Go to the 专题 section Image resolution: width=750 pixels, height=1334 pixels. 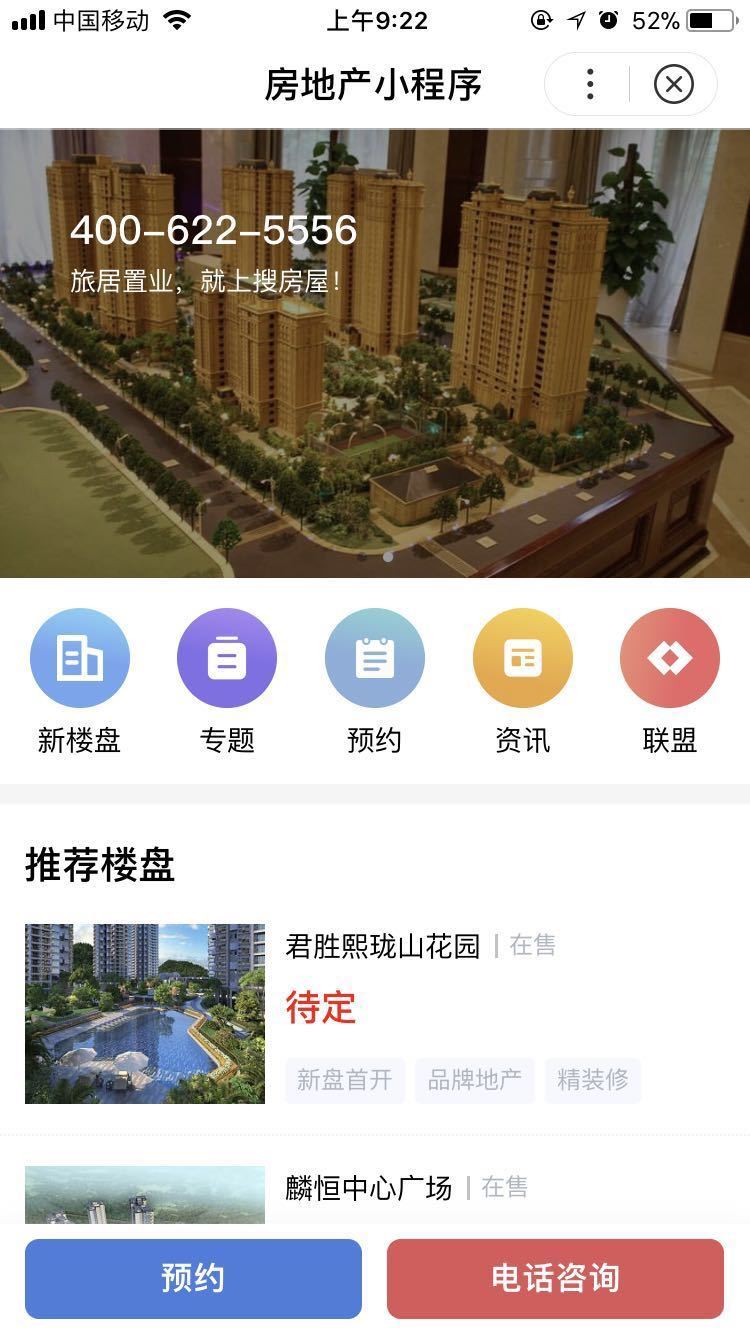(227, 659)
